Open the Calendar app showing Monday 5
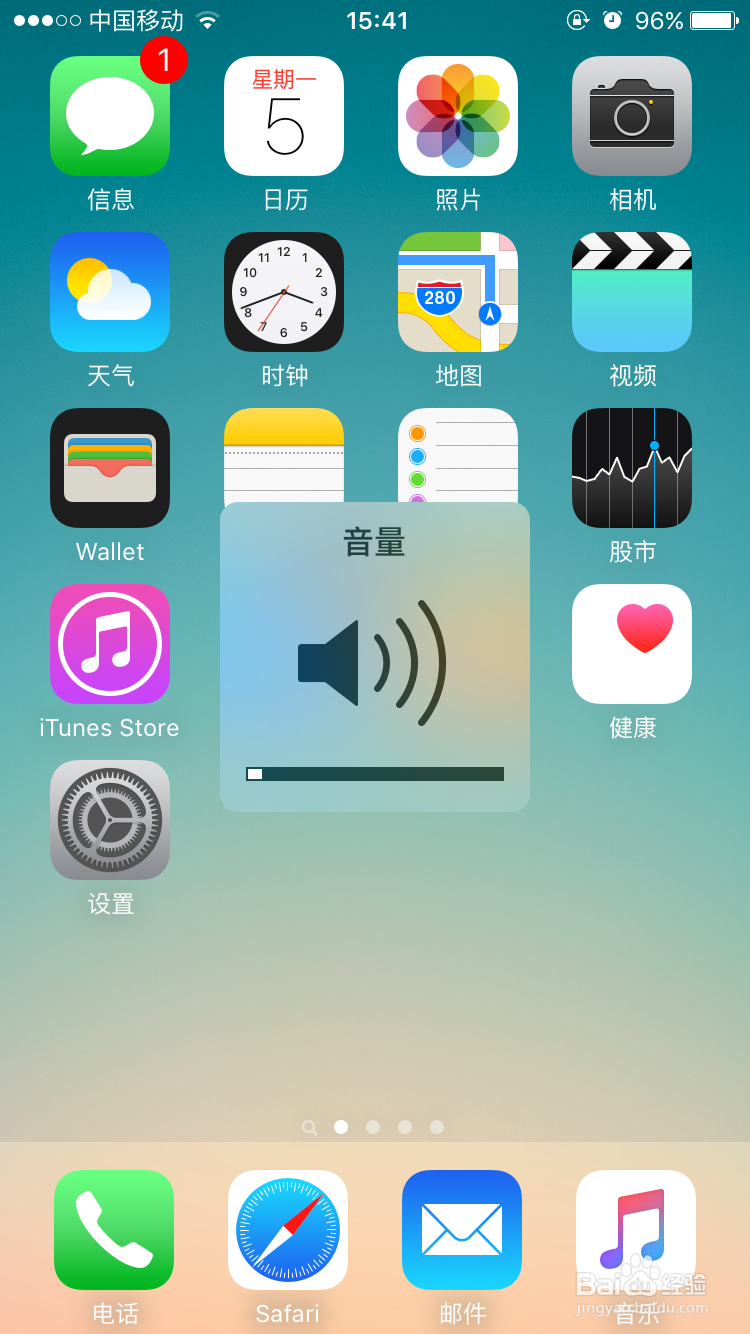 pyautogui.click(x=283, y=115)
